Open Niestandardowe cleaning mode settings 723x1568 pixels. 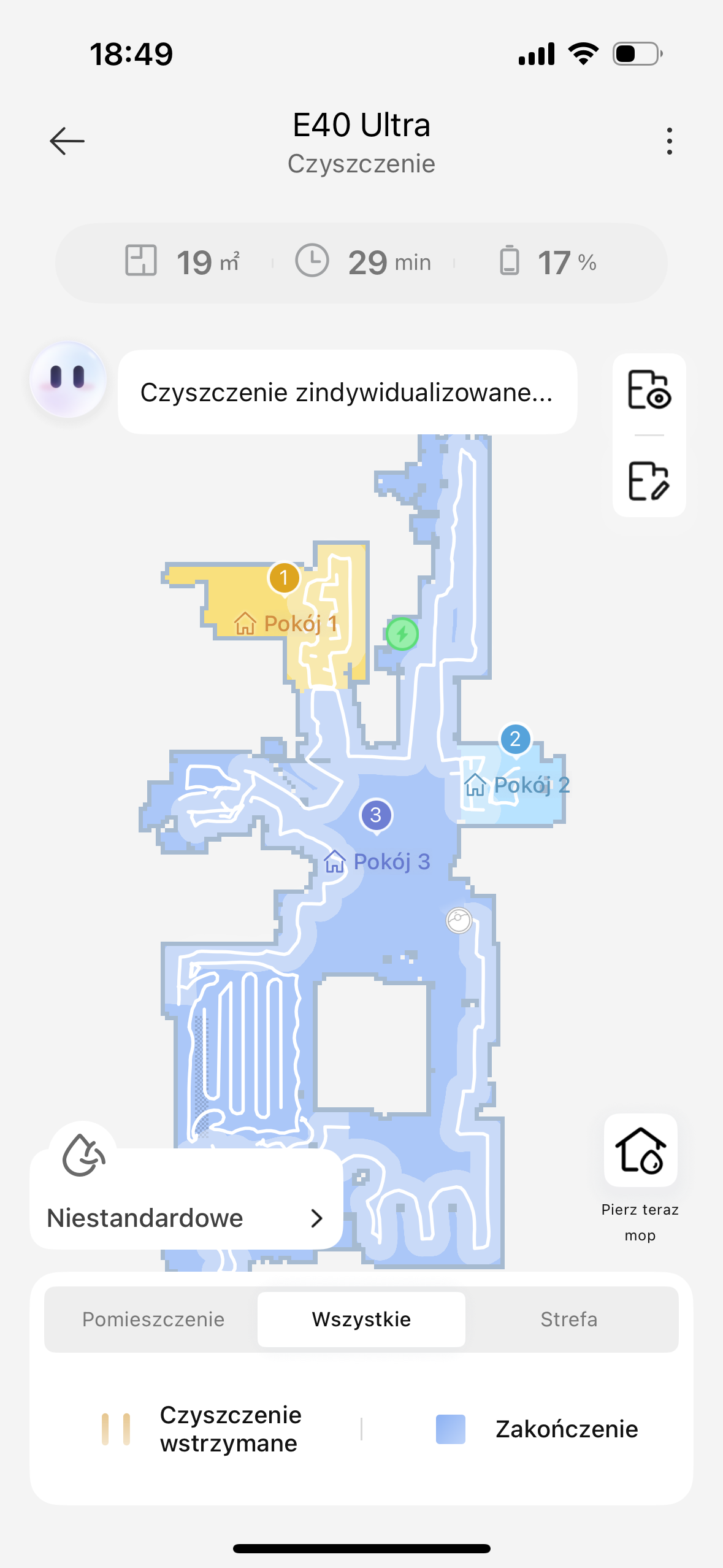coord(186,1218)
